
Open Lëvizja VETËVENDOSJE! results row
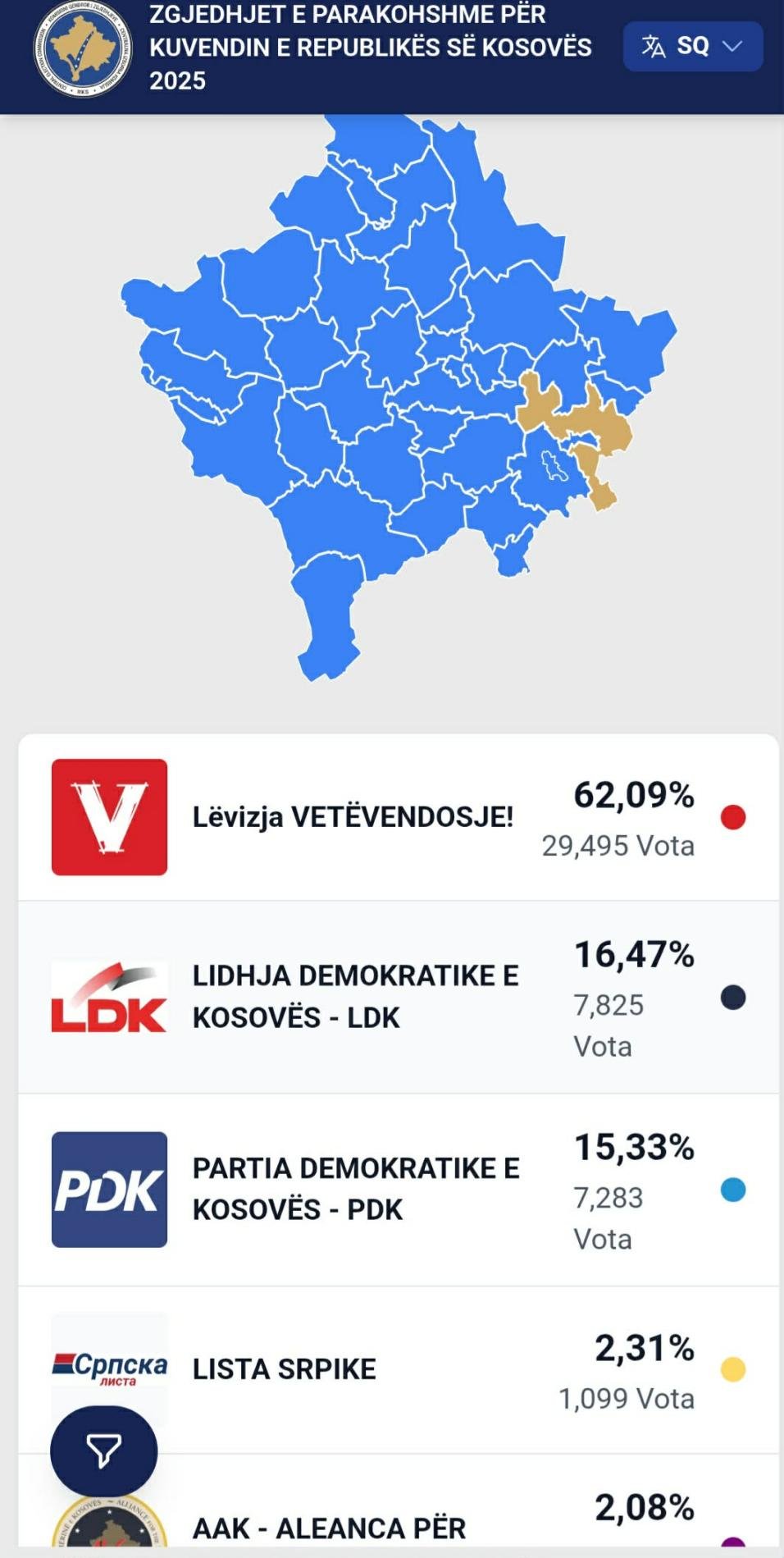click(398, 817)
